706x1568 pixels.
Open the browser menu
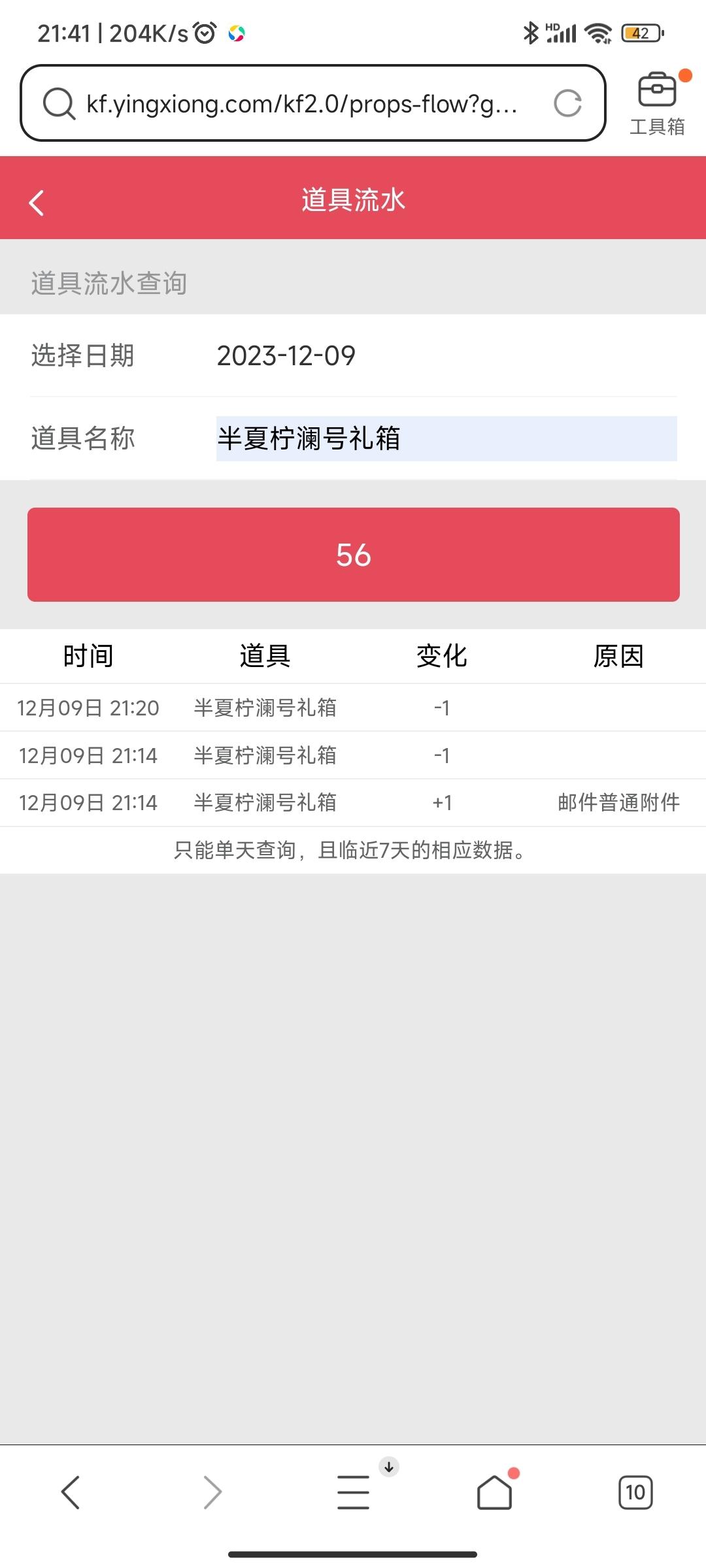[x=354, y=1492]
